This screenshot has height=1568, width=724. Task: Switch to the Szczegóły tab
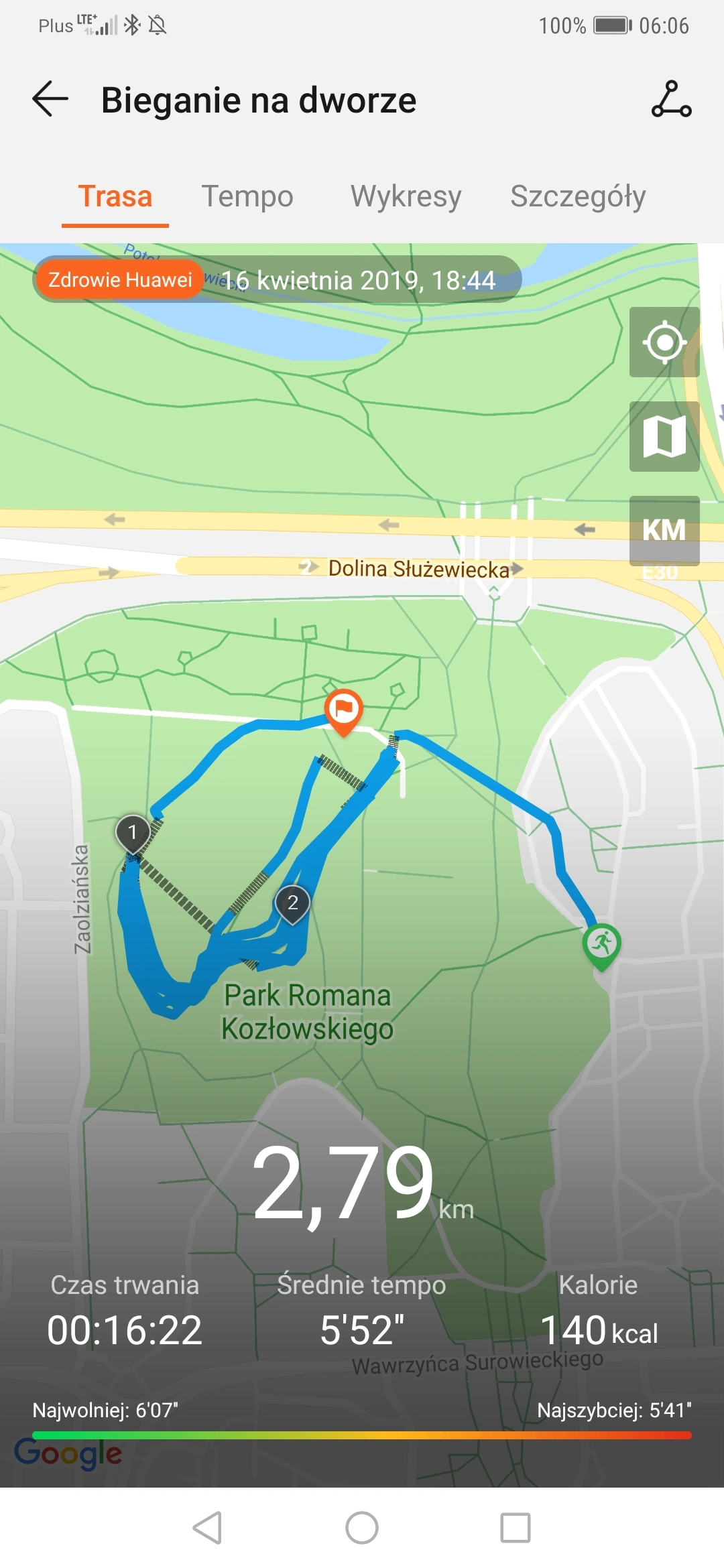(x=578, y=196)
